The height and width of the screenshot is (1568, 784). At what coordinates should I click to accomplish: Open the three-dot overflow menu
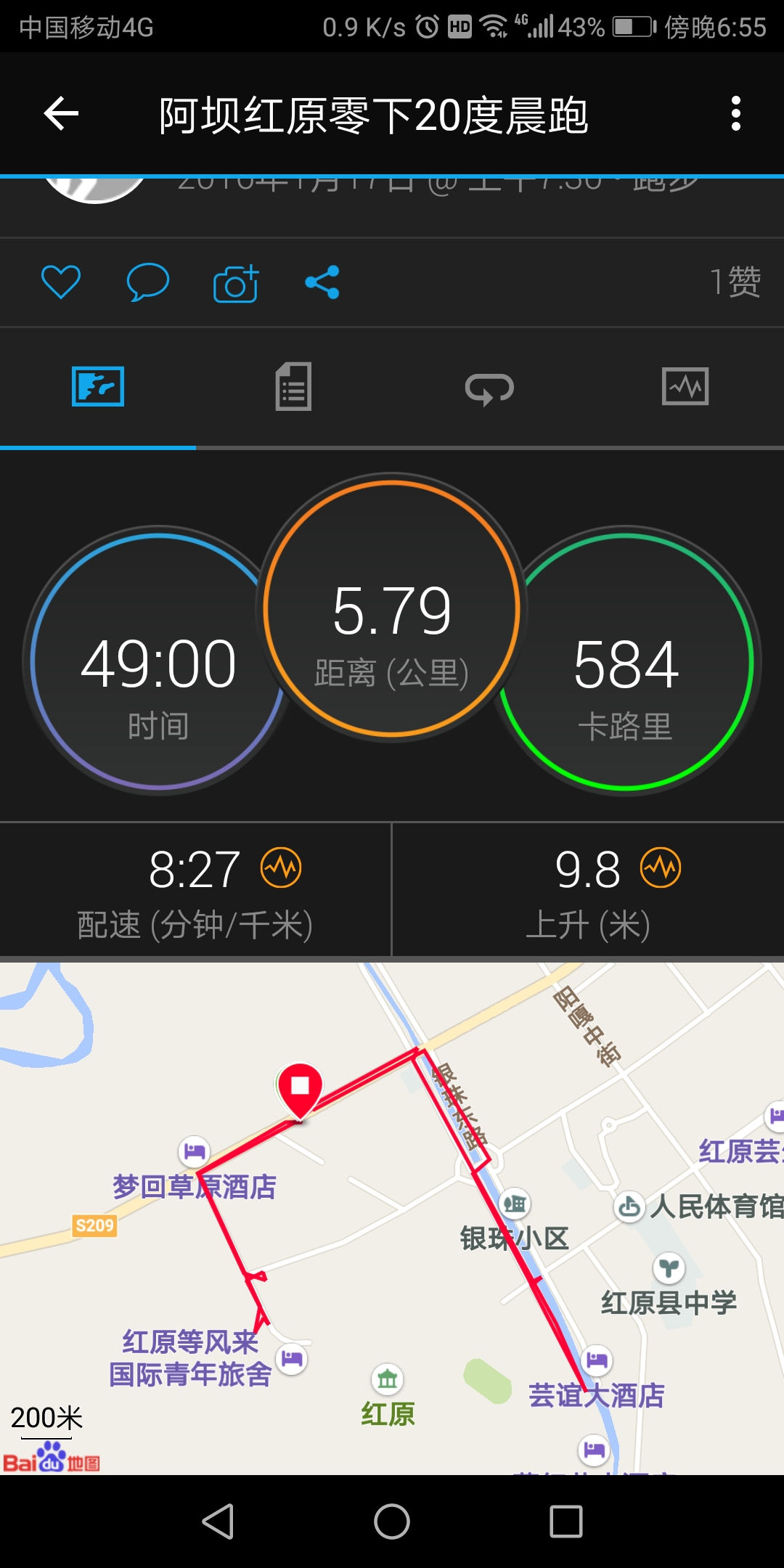735,114
